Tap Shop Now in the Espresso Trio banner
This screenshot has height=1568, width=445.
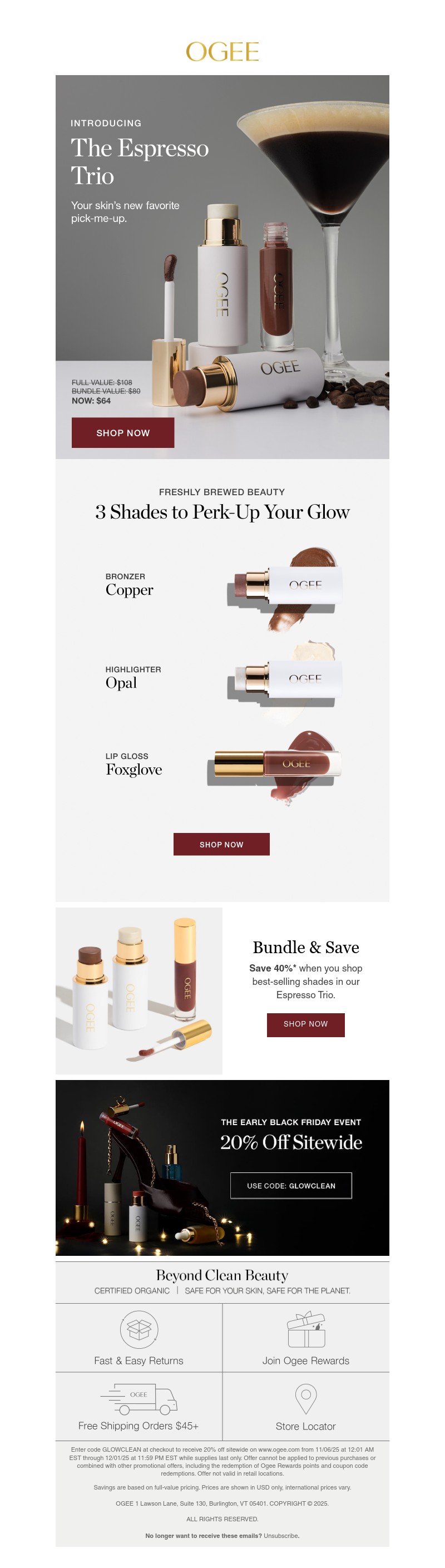(x=122, y=432)
